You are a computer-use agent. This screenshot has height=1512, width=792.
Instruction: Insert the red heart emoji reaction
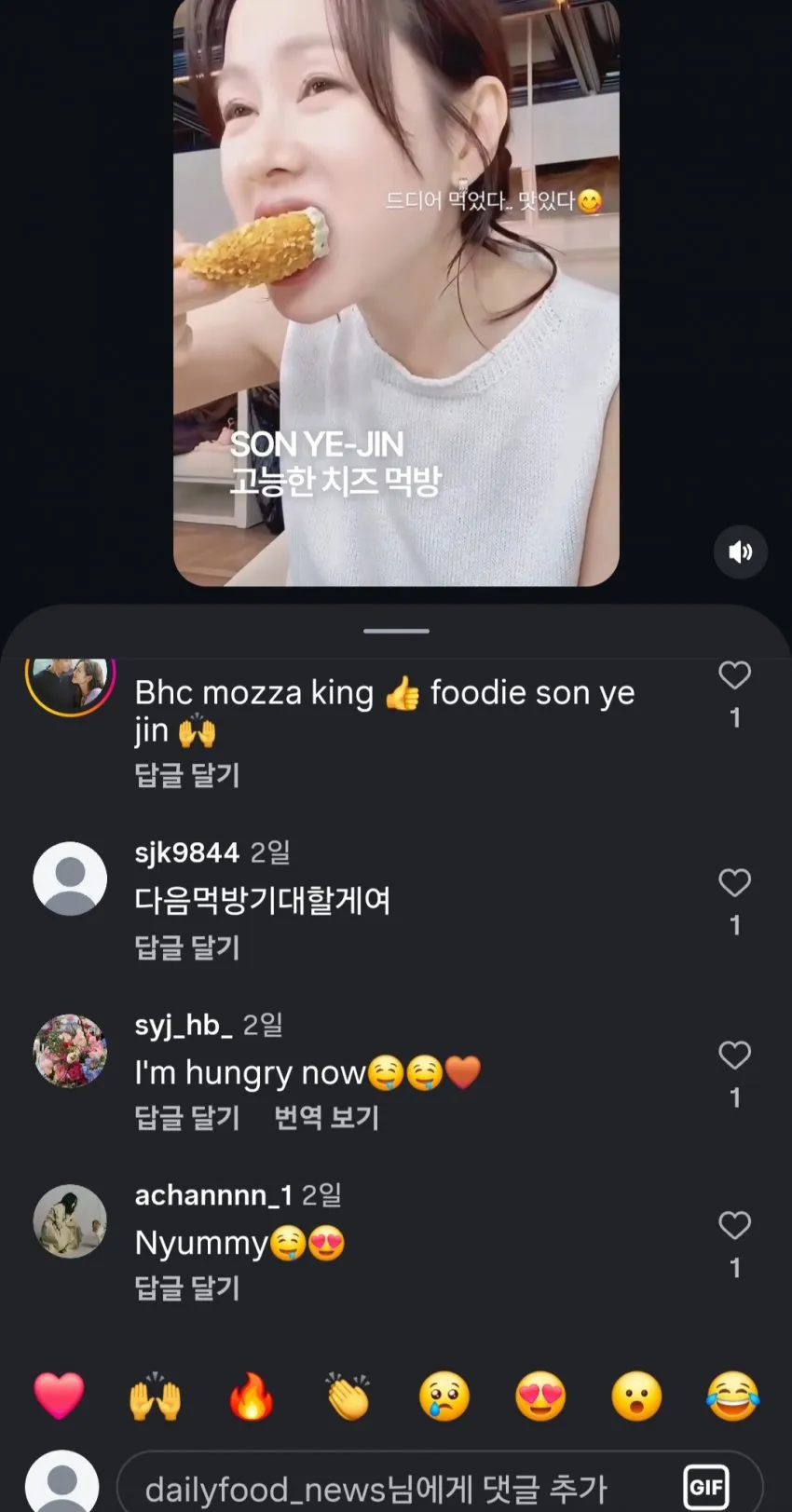[x=59, y=1396]
